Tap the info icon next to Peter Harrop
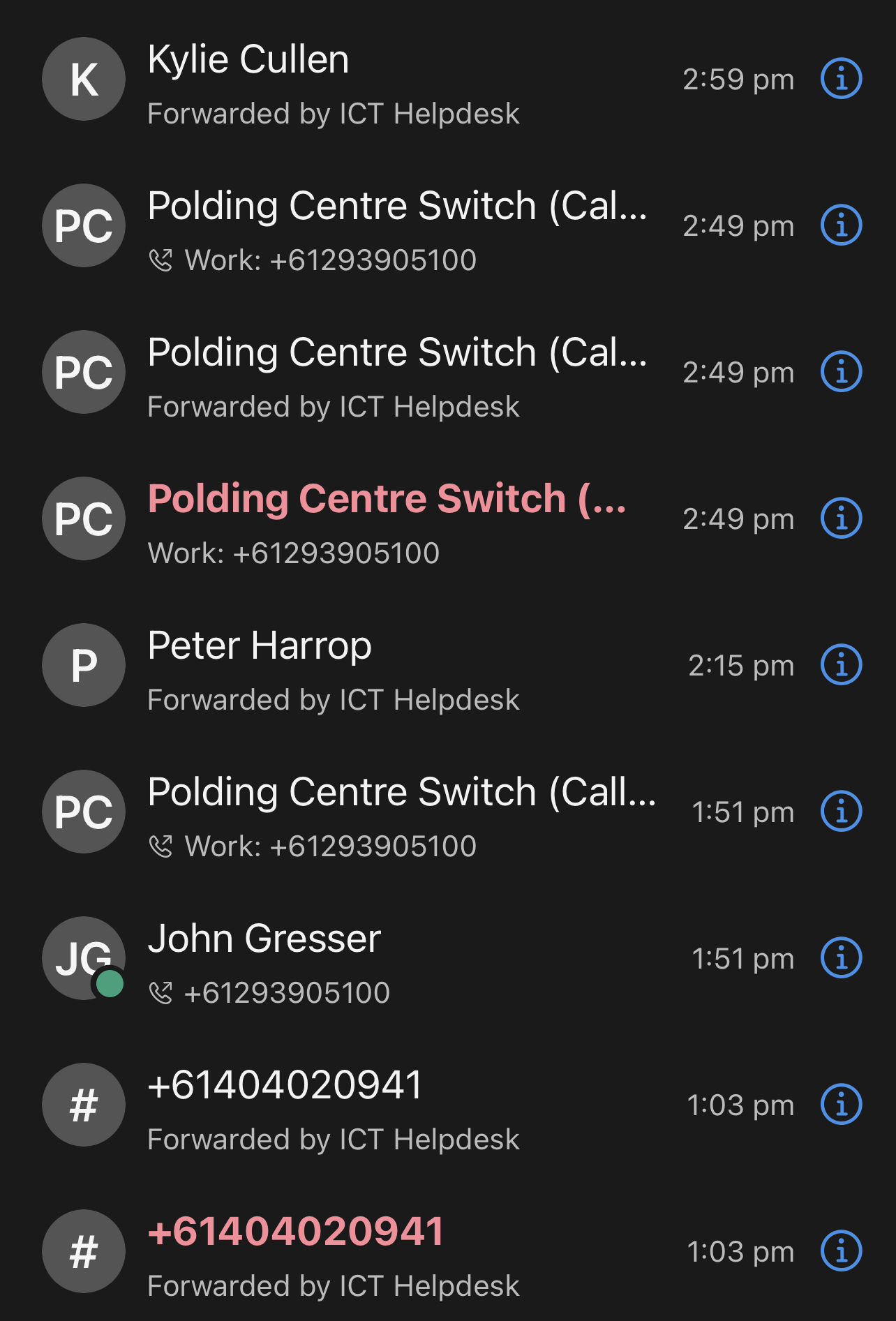The height and width of the screenshot is (1321, 896). 841,664
